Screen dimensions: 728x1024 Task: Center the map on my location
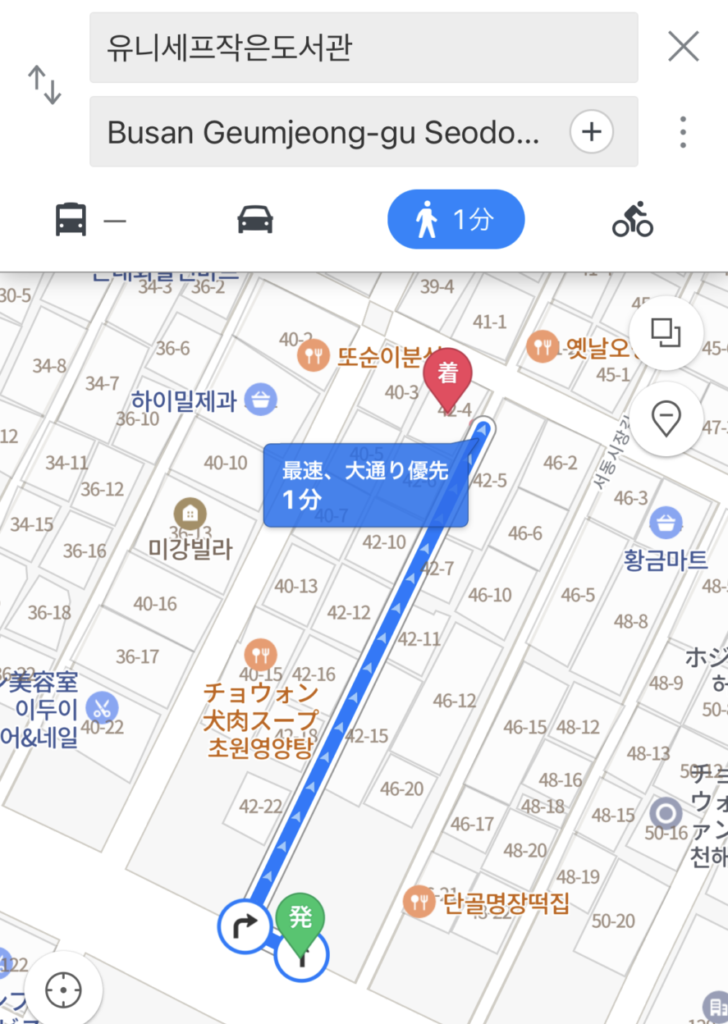63,991
